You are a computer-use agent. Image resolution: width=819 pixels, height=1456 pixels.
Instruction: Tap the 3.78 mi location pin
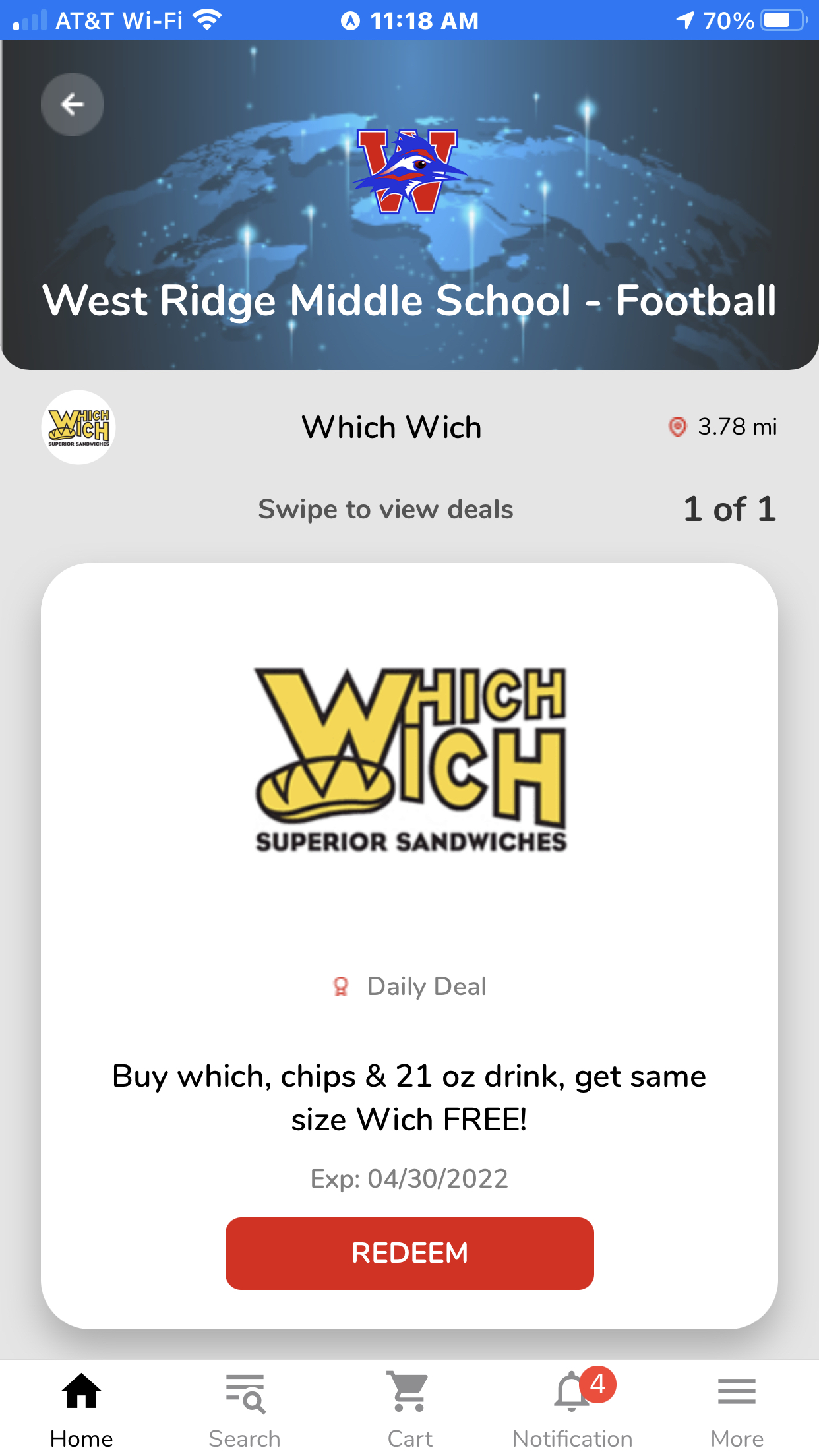pyautogui.click(x=678, y=427)
